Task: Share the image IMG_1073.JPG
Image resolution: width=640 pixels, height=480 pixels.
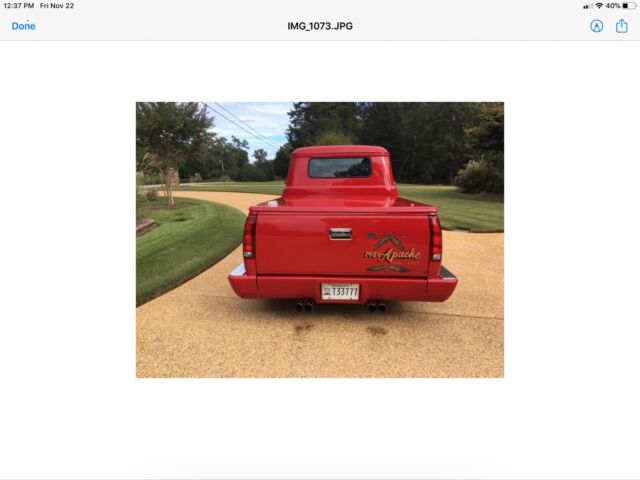Action: click(622, 26)
